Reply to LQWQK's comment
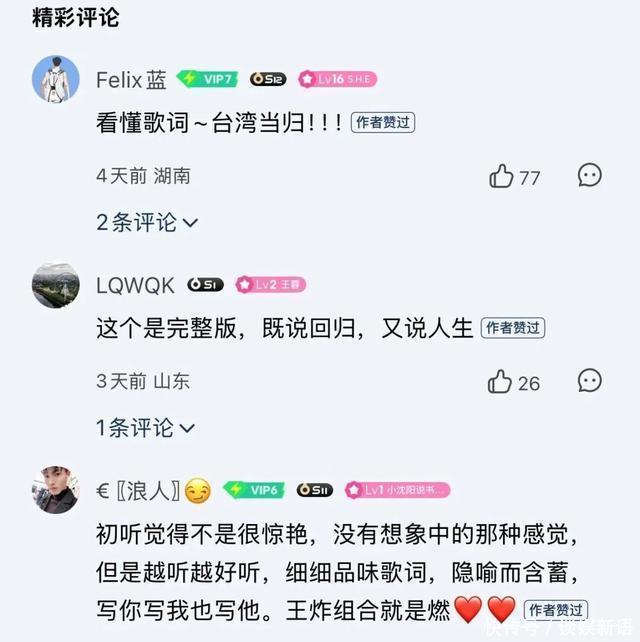The width and height of the screenshot is (640, 642). coord(590,380)
